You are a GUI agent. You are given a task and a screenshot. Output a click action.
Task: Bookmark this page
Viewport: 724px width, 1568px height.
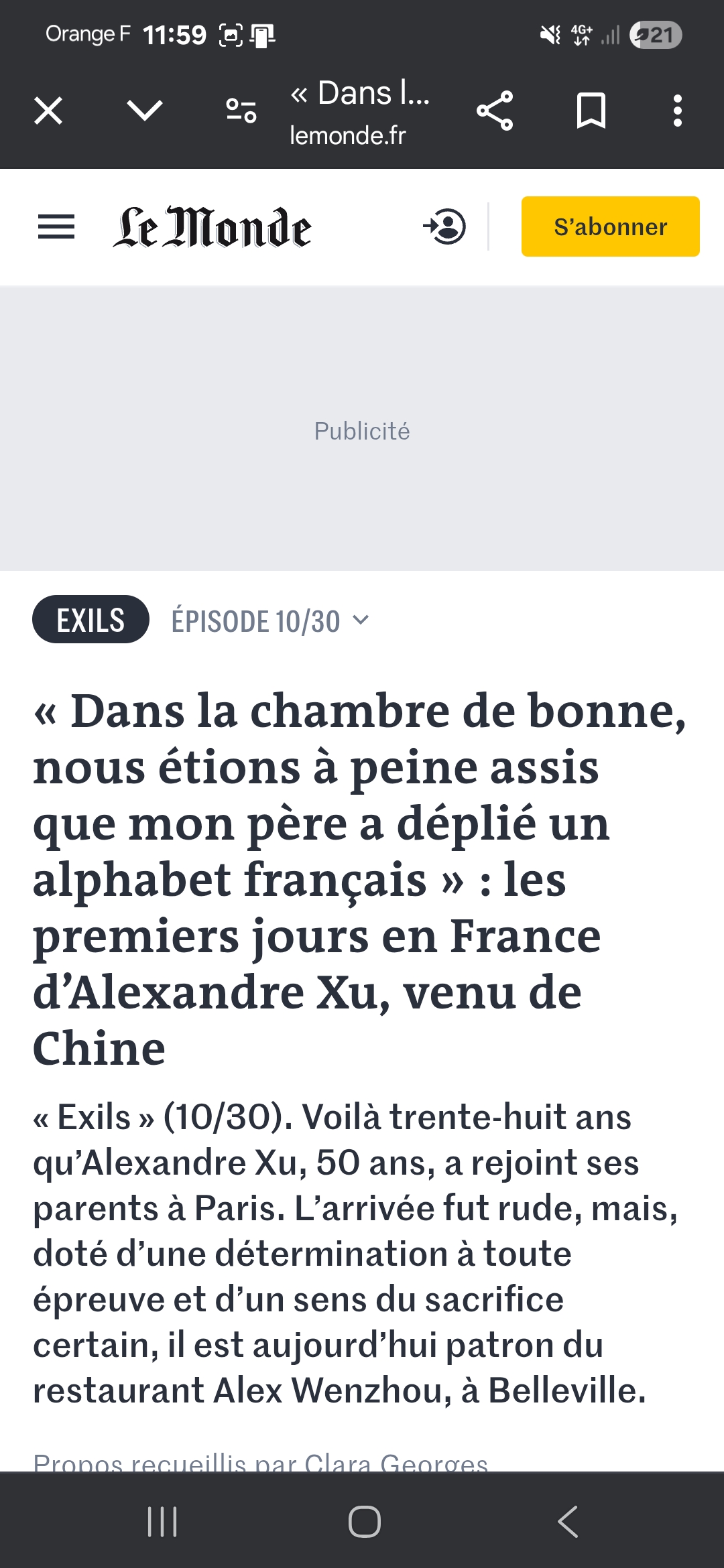coord(591,111)
